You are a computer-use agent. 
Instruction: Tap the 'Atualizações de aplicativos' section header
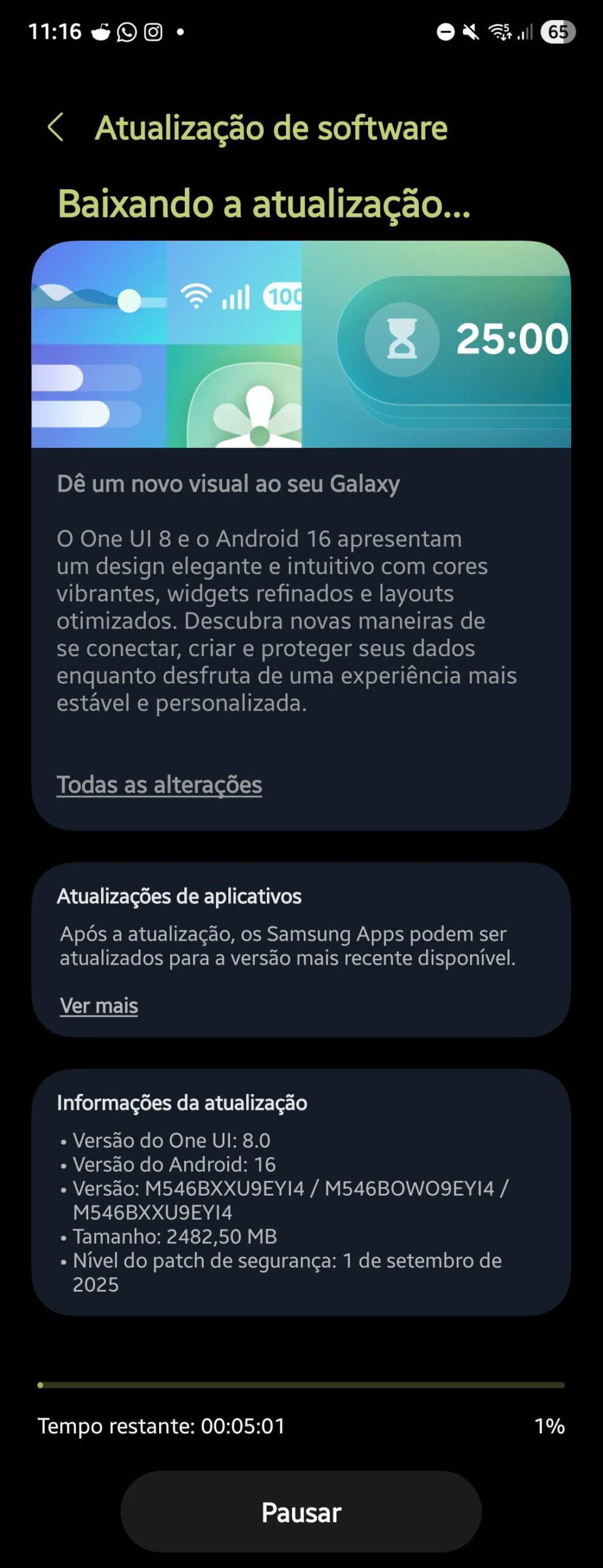[179, 896]
